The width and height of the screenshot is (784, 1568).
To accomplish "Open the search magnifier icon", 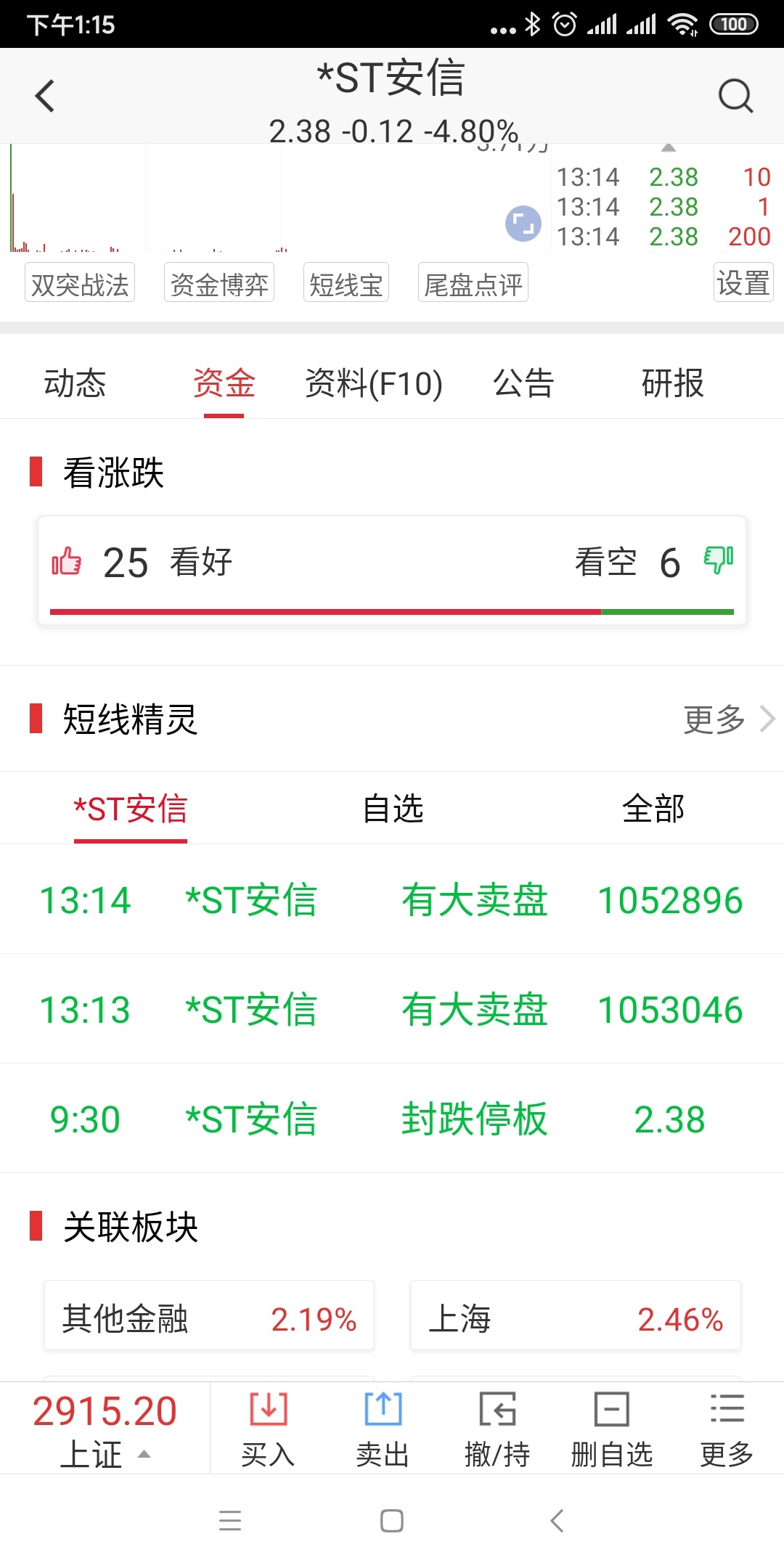I will (x=735, y=96).
